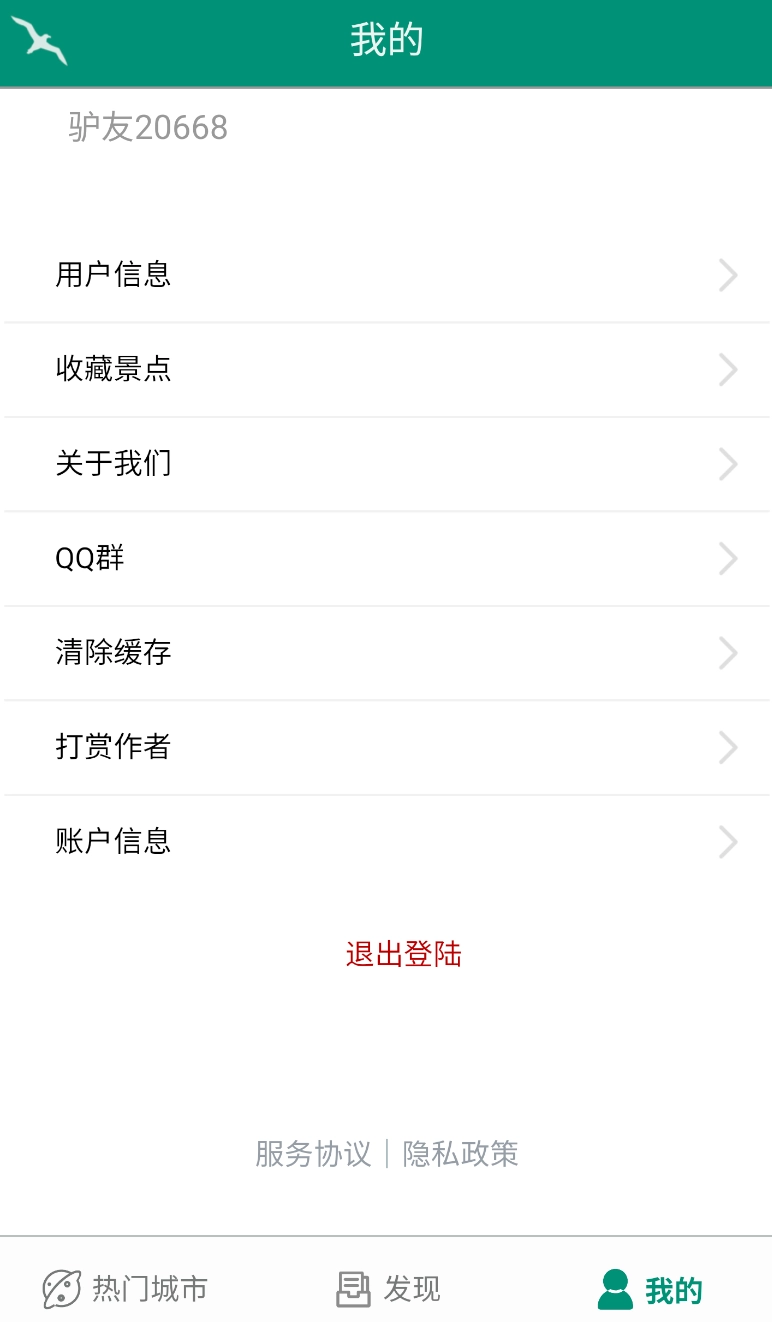Click the arrow beside QQ群
The image size is (772, 1322).
coord(728,558)
